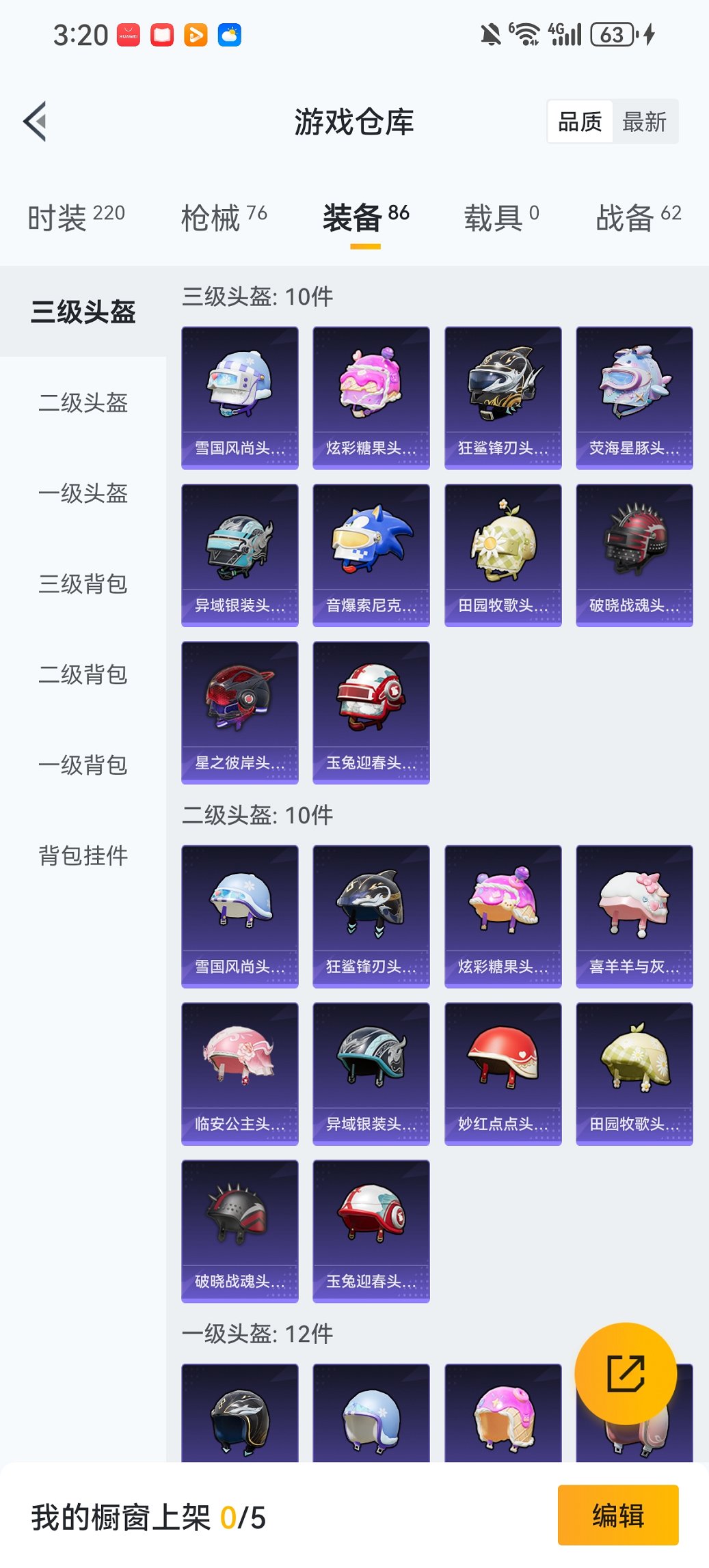The height and width of the screenshot is (1568, 709).
Task: Sort the warehouse by 最新
Action: point(644,122)
